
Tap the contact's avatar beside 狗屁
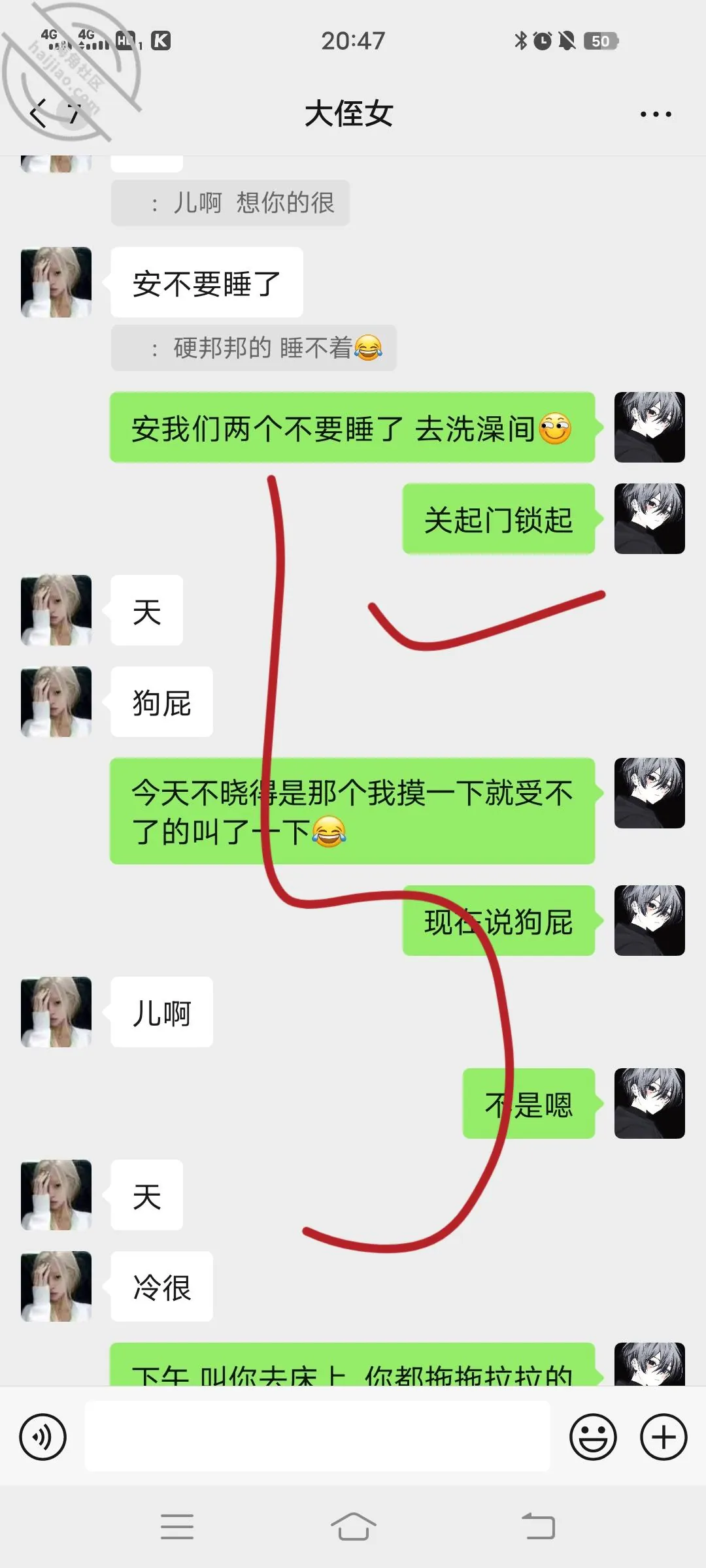coord(56,702)
